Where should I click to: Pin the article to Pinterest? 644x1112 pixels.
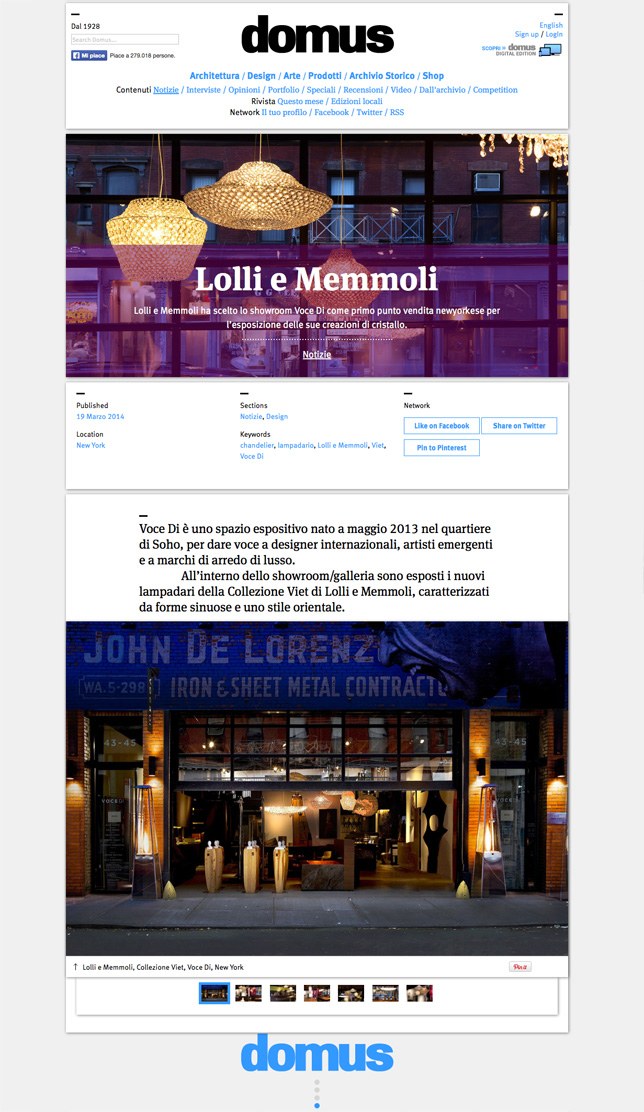click(x=441, y=448)
